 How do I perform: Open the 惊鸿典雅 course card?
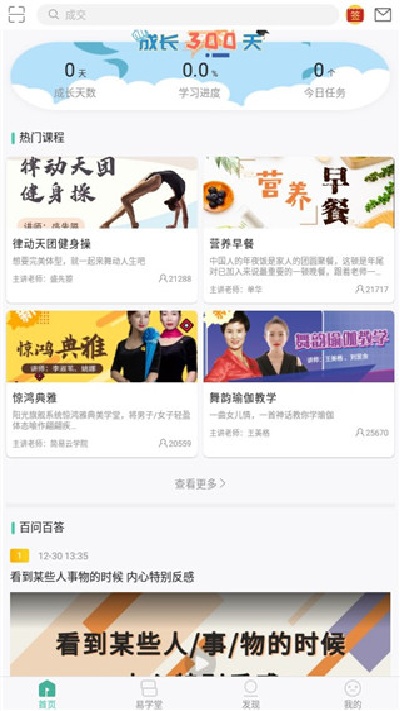tap(102, 384)
